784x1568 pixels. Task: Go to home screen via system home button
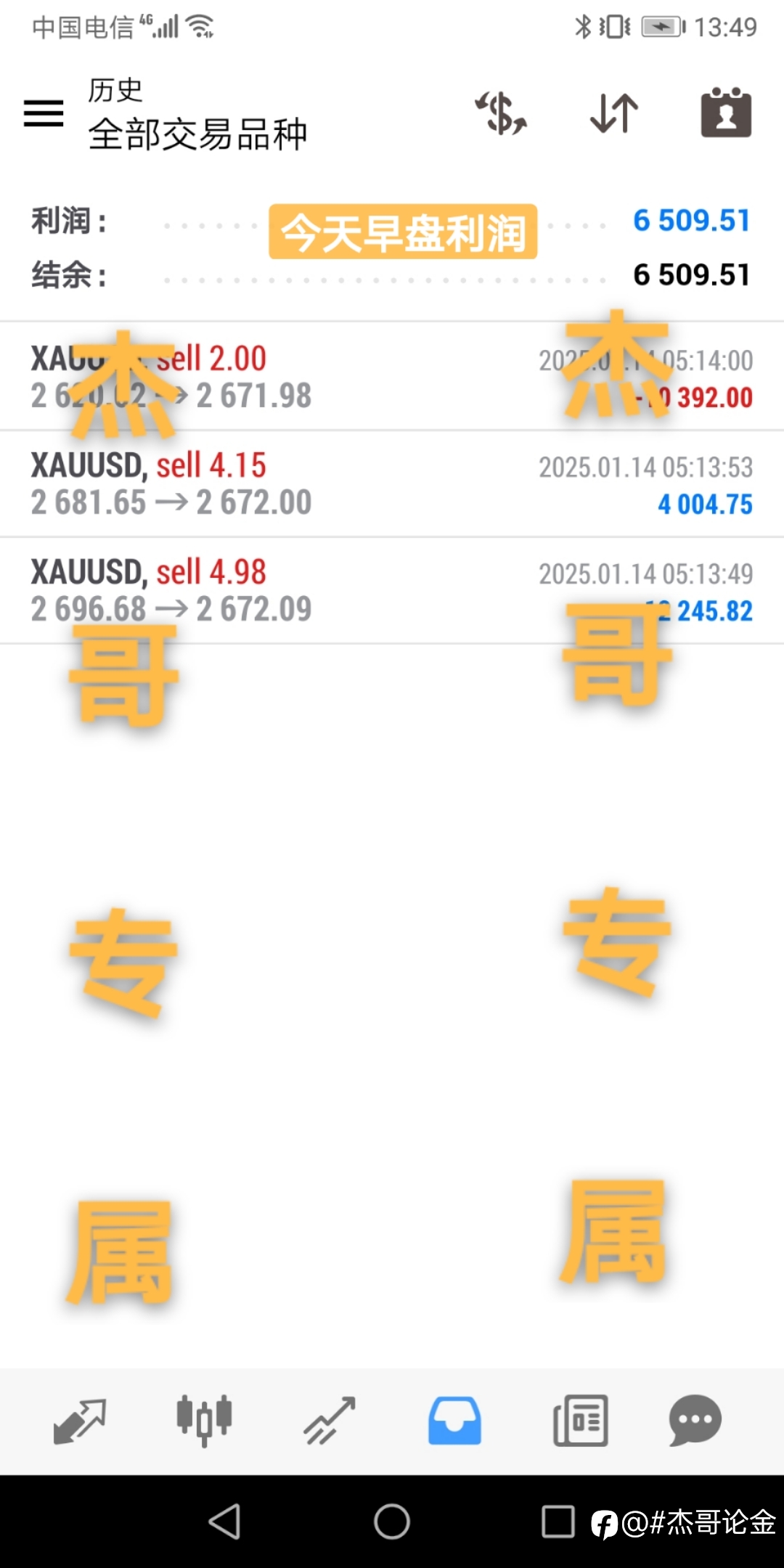[392, 1522]
